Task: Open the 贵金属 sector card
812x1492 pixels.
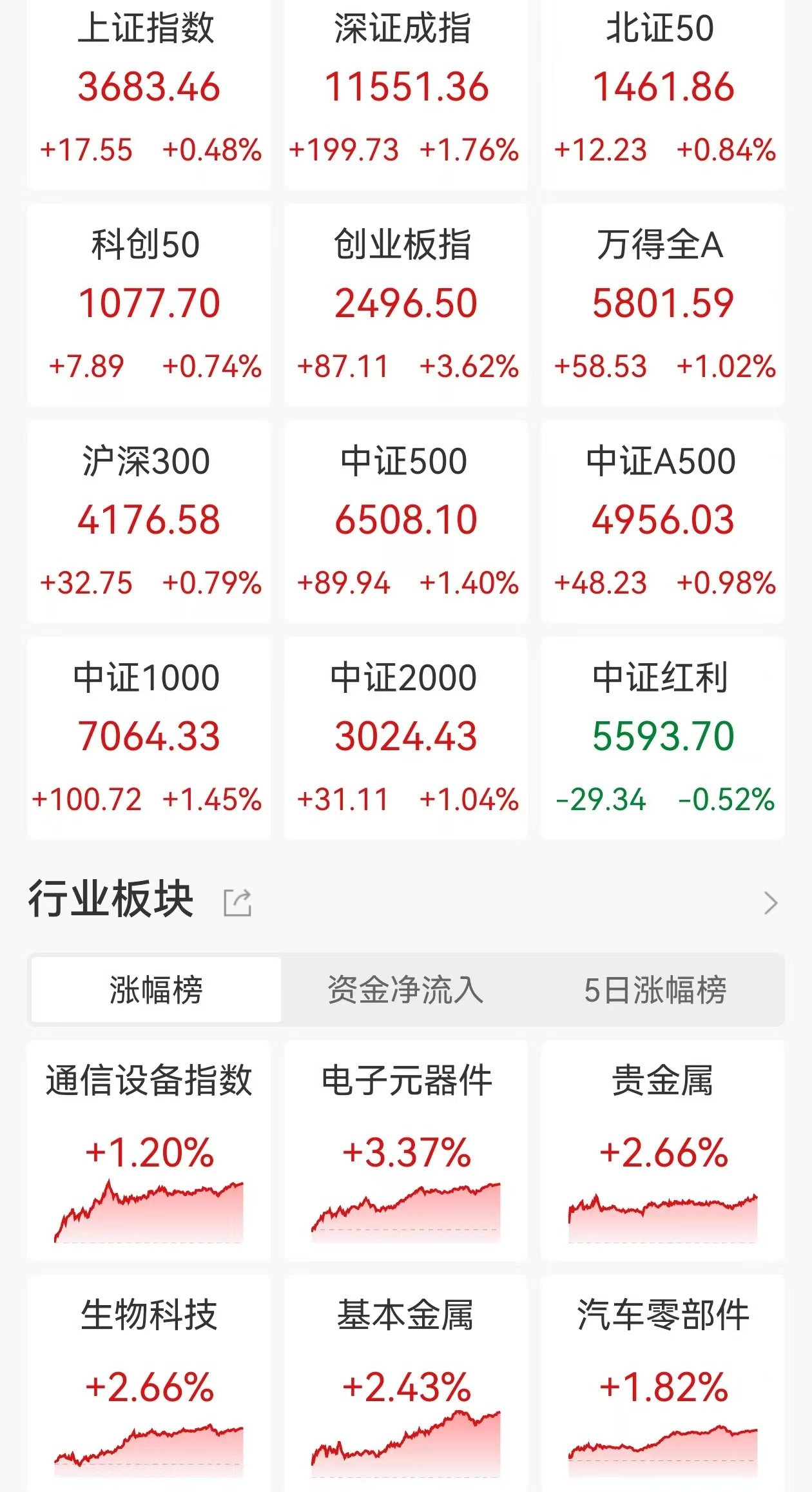Action: click(663, 1150)
